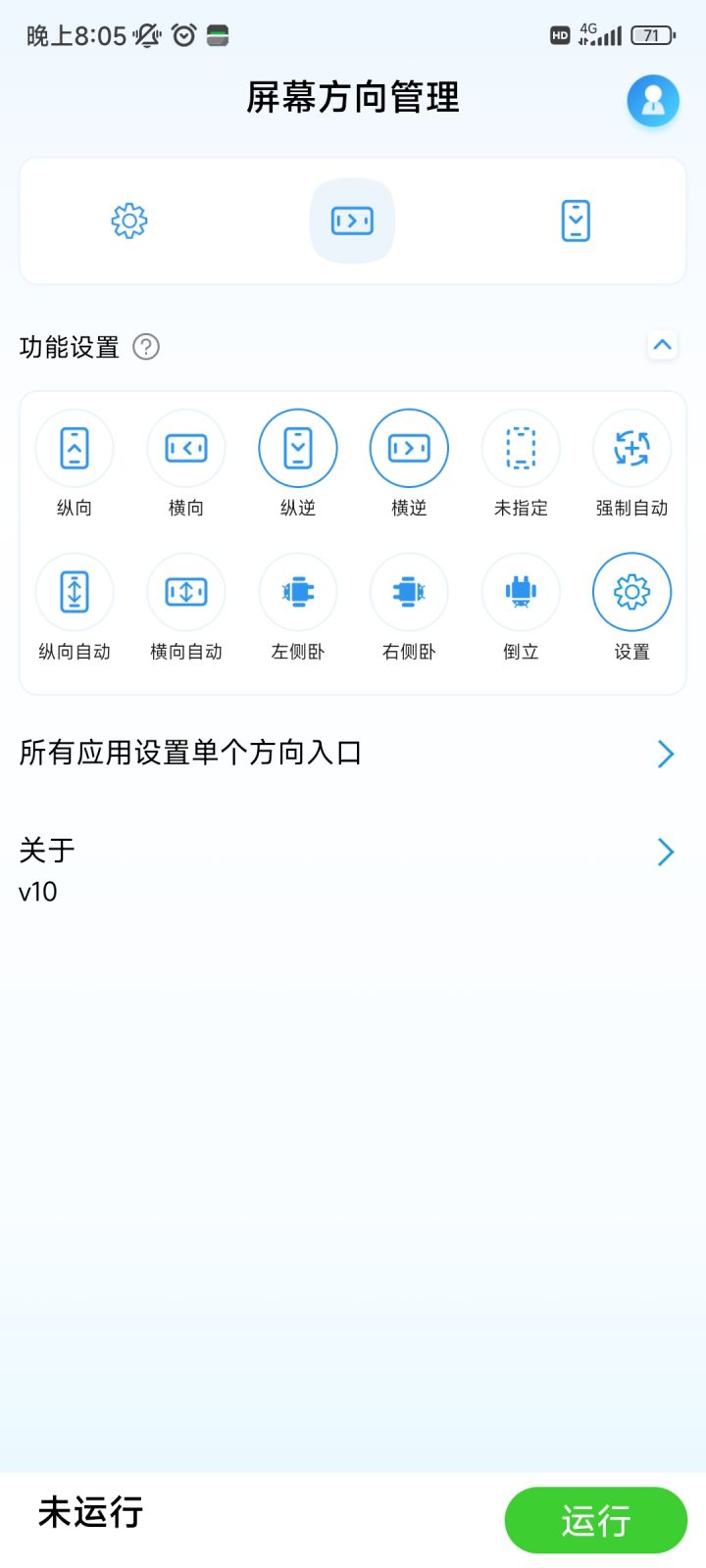The height and width of the screenshot is (1568, 706).
Task: Start the service with 运行 button
Action: (595, 1520)
